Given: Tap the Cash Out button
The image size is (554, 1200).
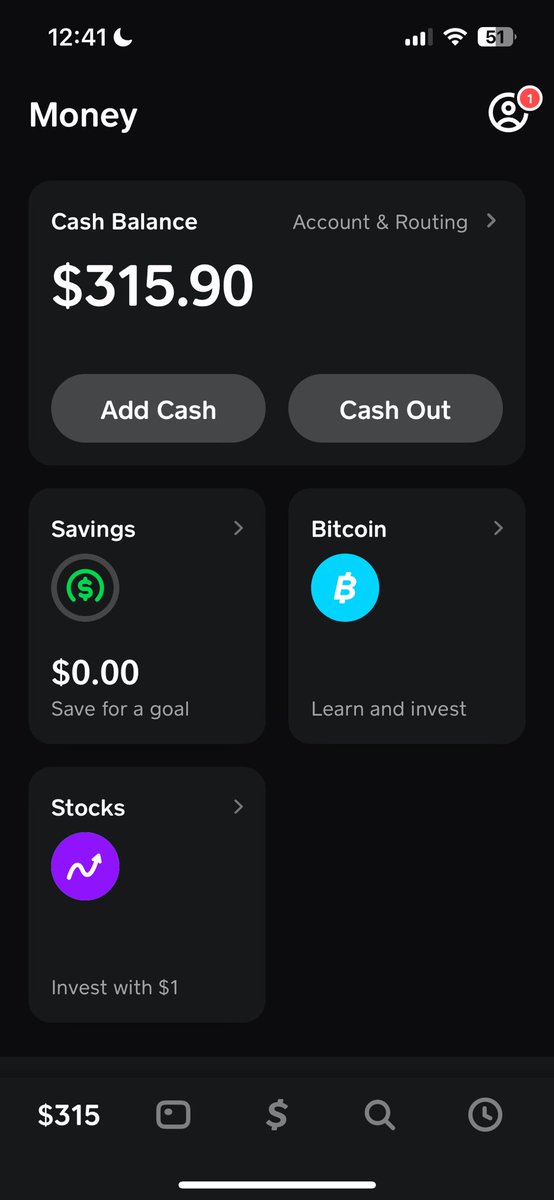Looking at the screenshot, I should 395,409.
